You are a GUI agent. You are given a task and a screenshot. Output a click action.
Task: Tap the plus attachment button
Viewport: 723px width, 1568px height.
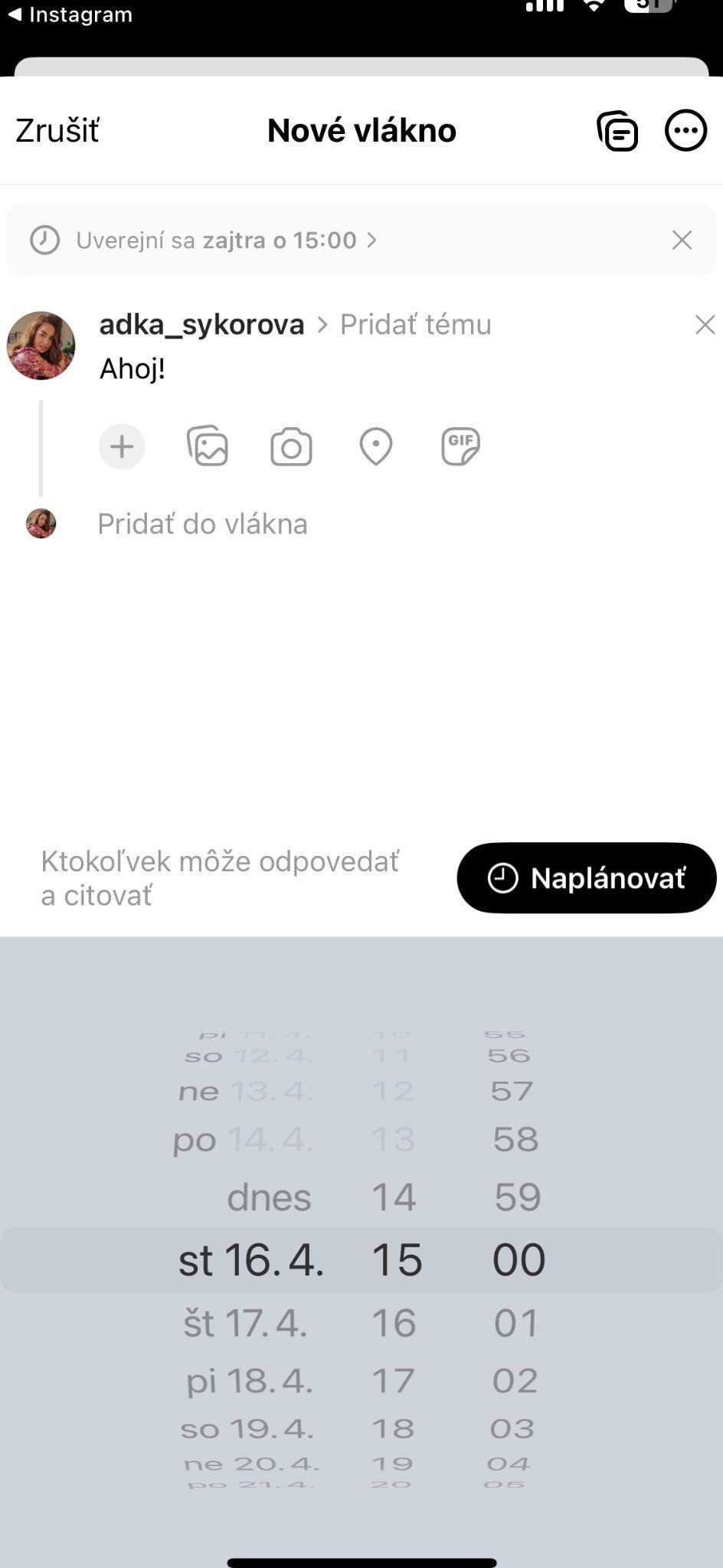122,446
